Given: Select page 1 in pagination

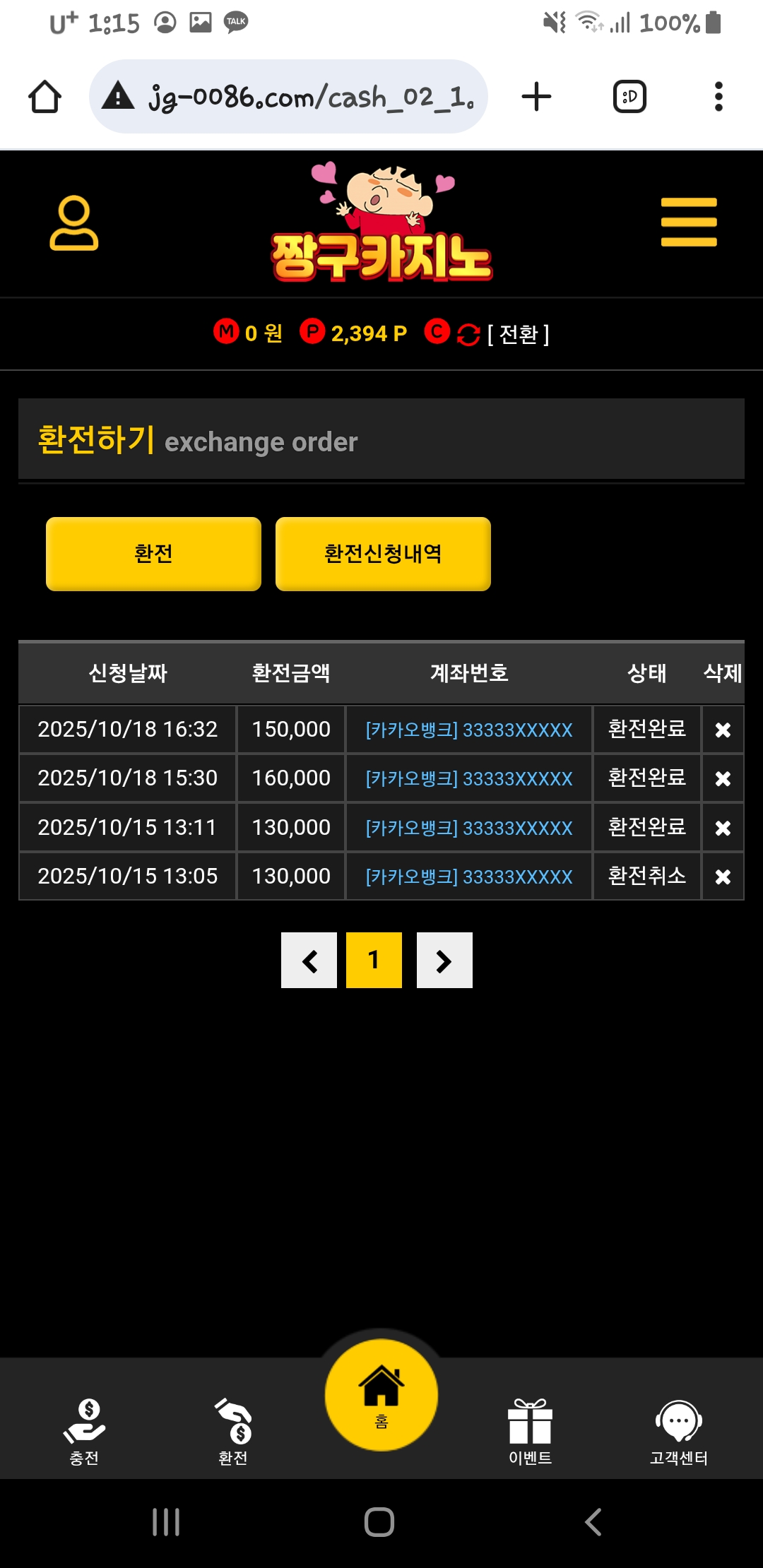Looking at the screenshot, I should [374, 961].
